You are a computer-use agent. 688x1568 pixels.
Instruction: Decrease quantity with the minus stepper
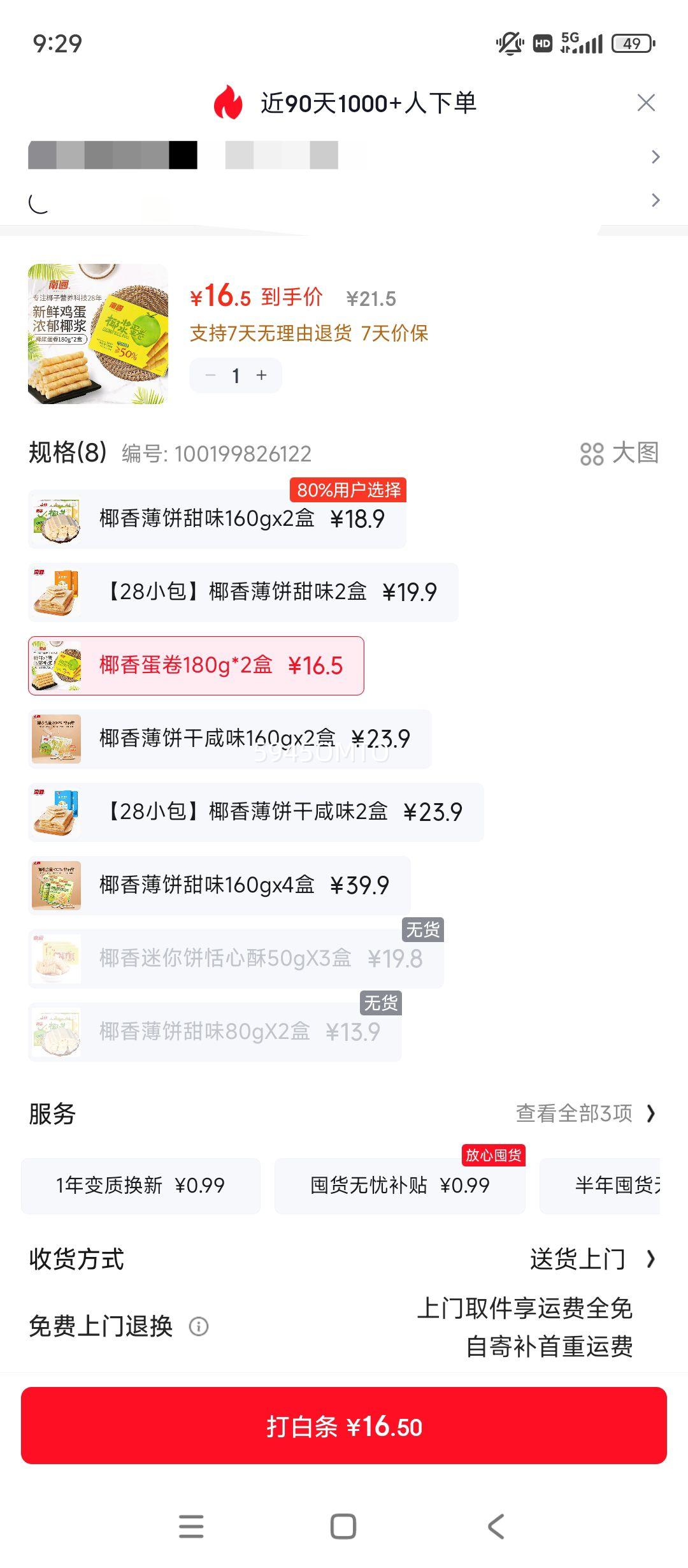210,375
